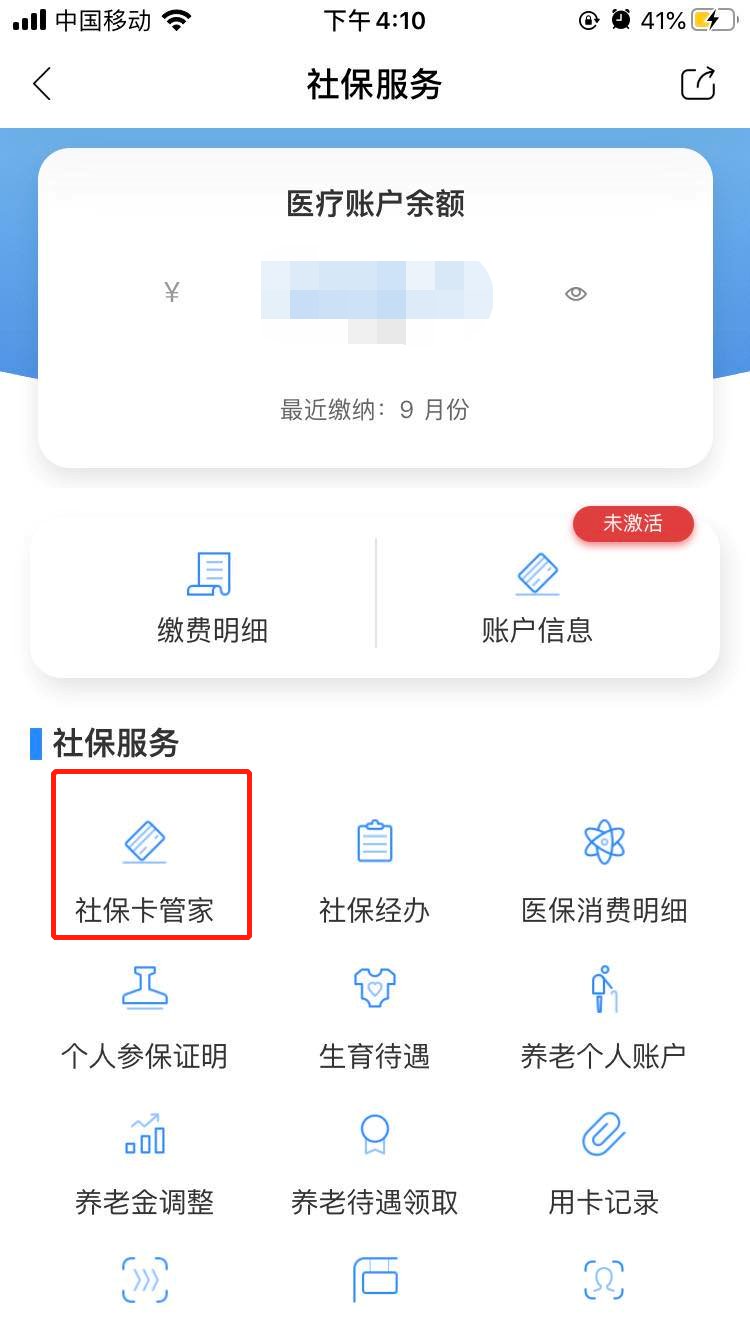View 医保消费明细
The image size is (750, 1334).
[x=604, y=866]
